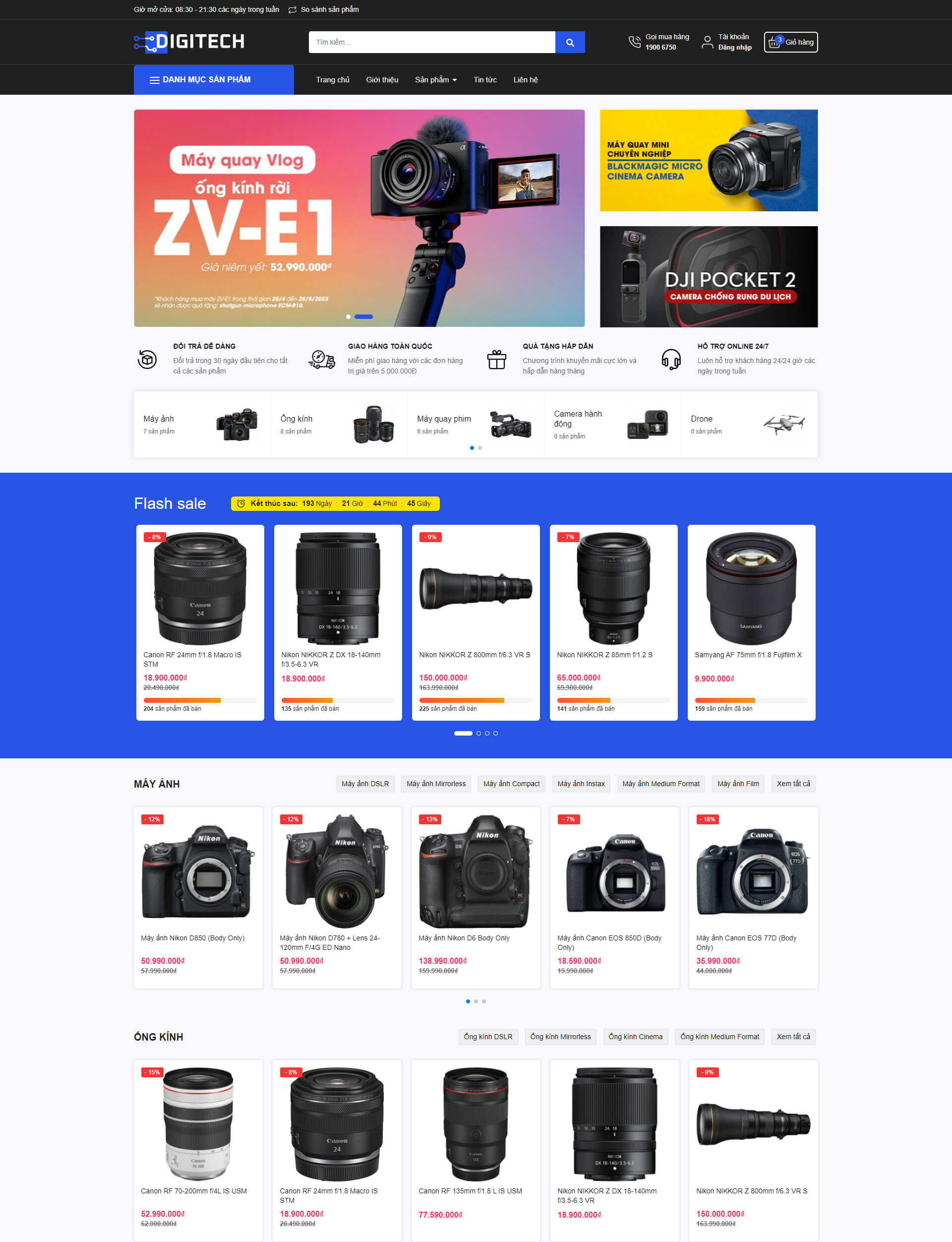Filter by Ống kính Cinema chip
952x1242 pixels.
[635, 1036]
